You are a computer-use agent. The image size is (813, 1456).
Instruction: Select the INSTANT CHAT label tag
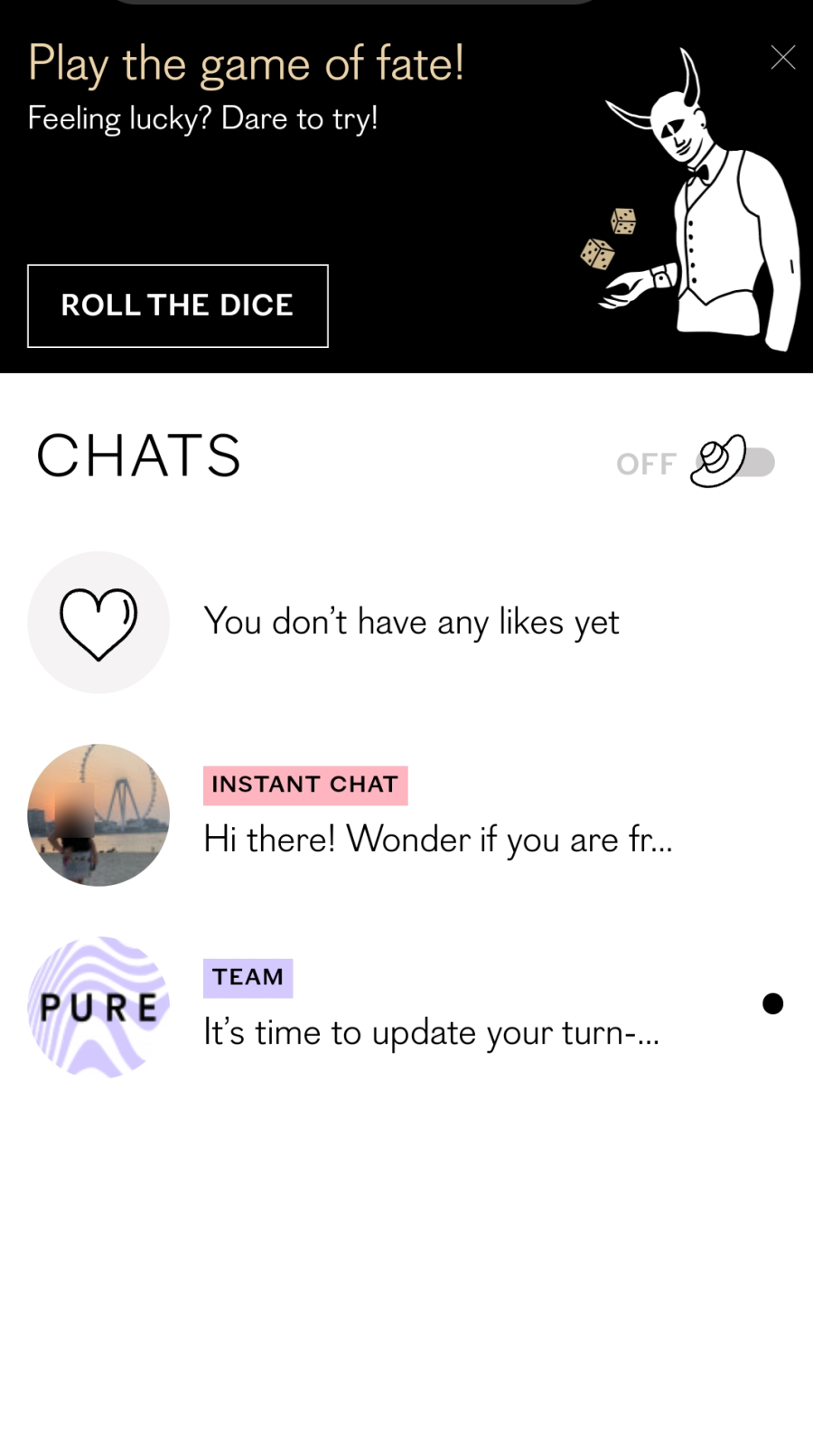pos(304,784)
